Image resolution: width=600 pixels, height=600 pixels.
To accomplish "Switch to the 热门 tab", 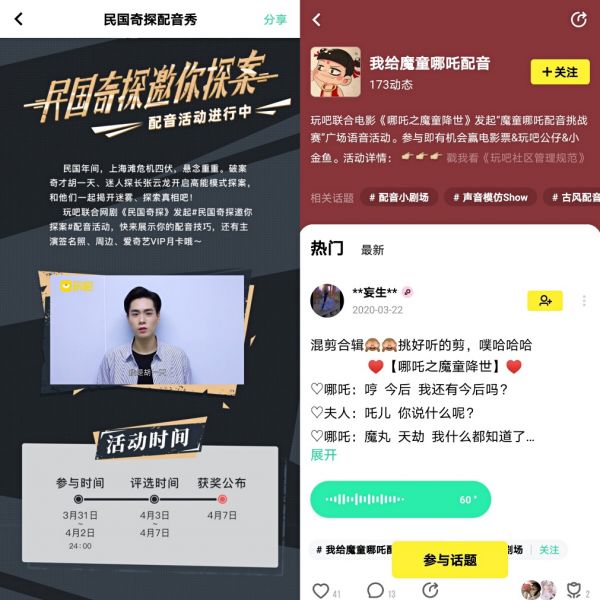I will tap(327, 248).
